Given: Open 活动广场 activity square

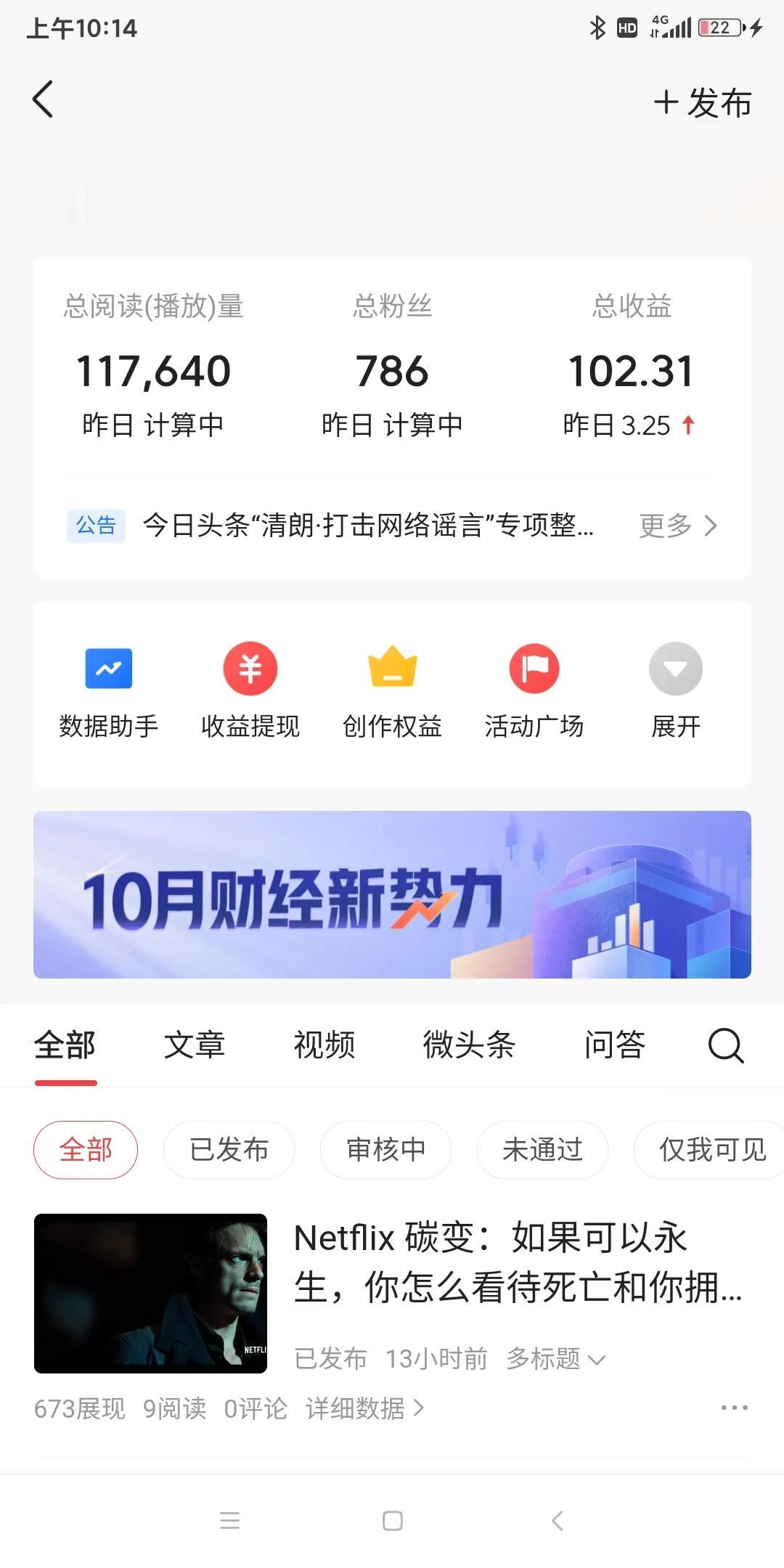Looking at the screenshot, I should point(534,691).
